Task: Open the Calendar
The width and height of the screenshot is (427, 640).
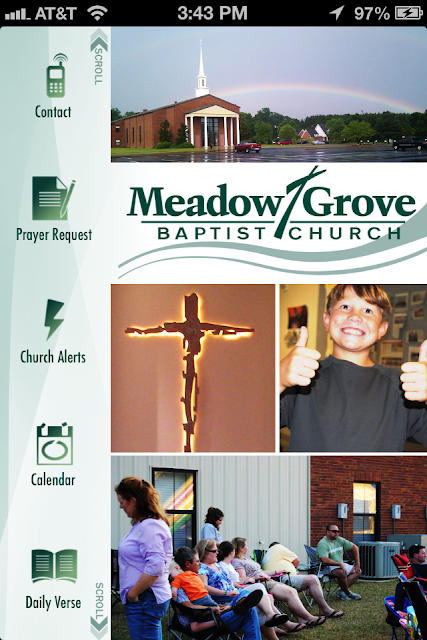Action: point(53,455)
